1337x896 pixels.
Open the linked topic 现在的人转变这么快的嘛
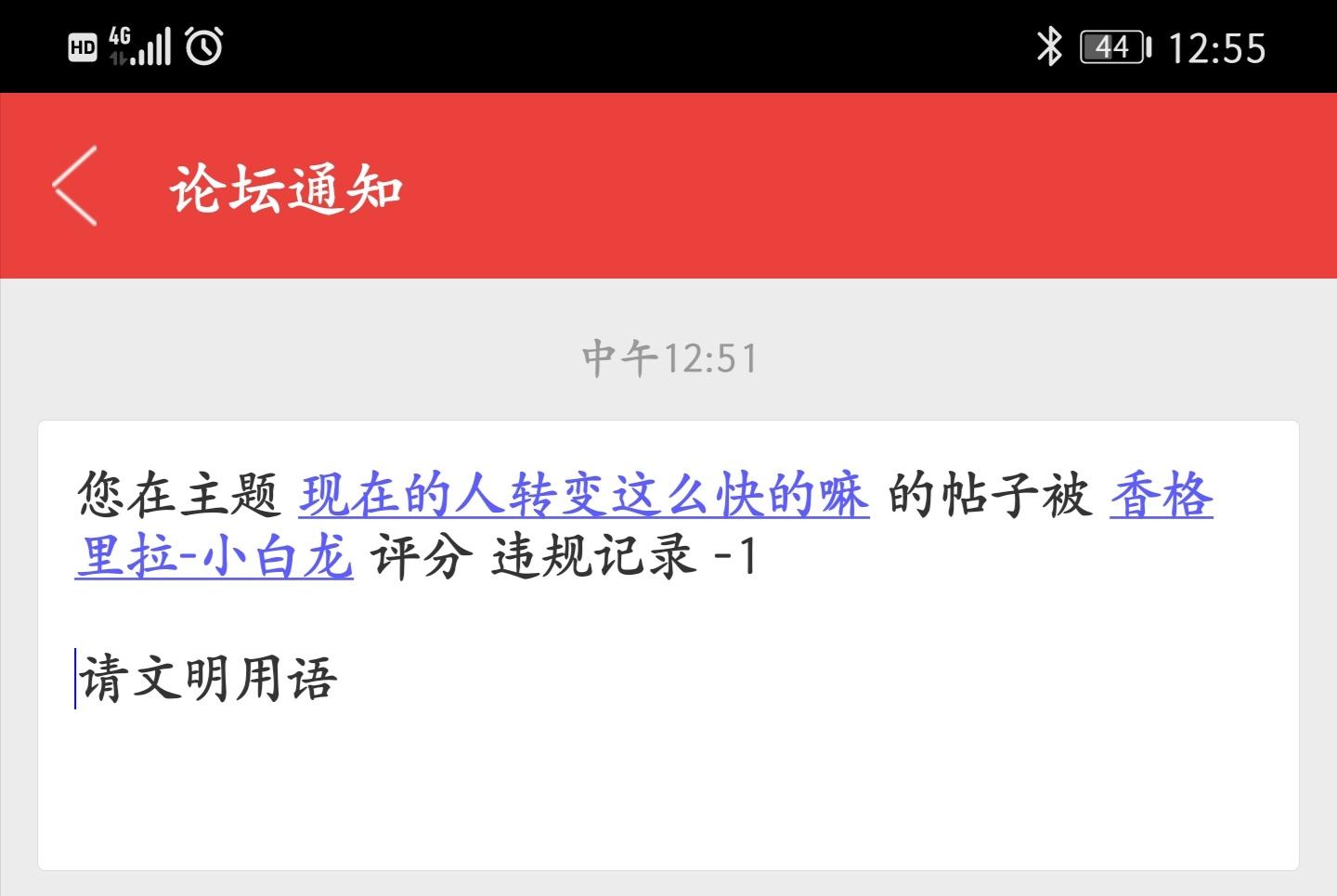(x=583, y=494)
